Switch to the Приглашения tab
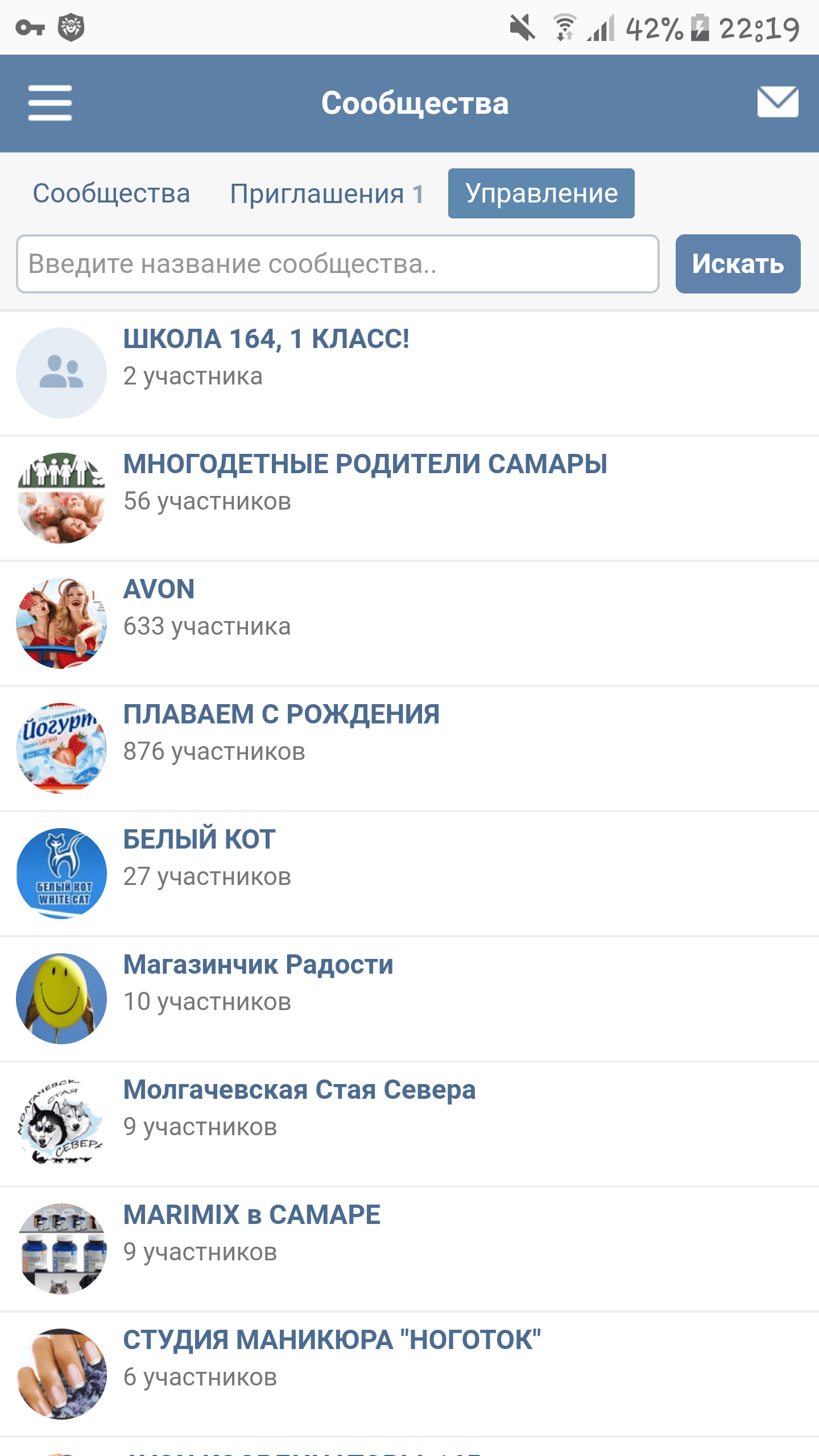This screenshot has width=819, height=1456. click(x=326, y=193)
